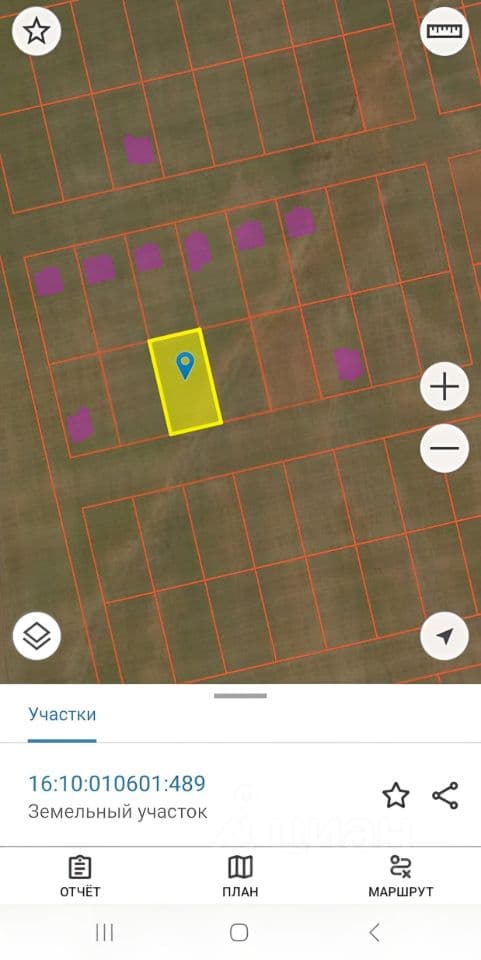Zoom in with the plus button

pyautogui.click(x=444, y=386)
